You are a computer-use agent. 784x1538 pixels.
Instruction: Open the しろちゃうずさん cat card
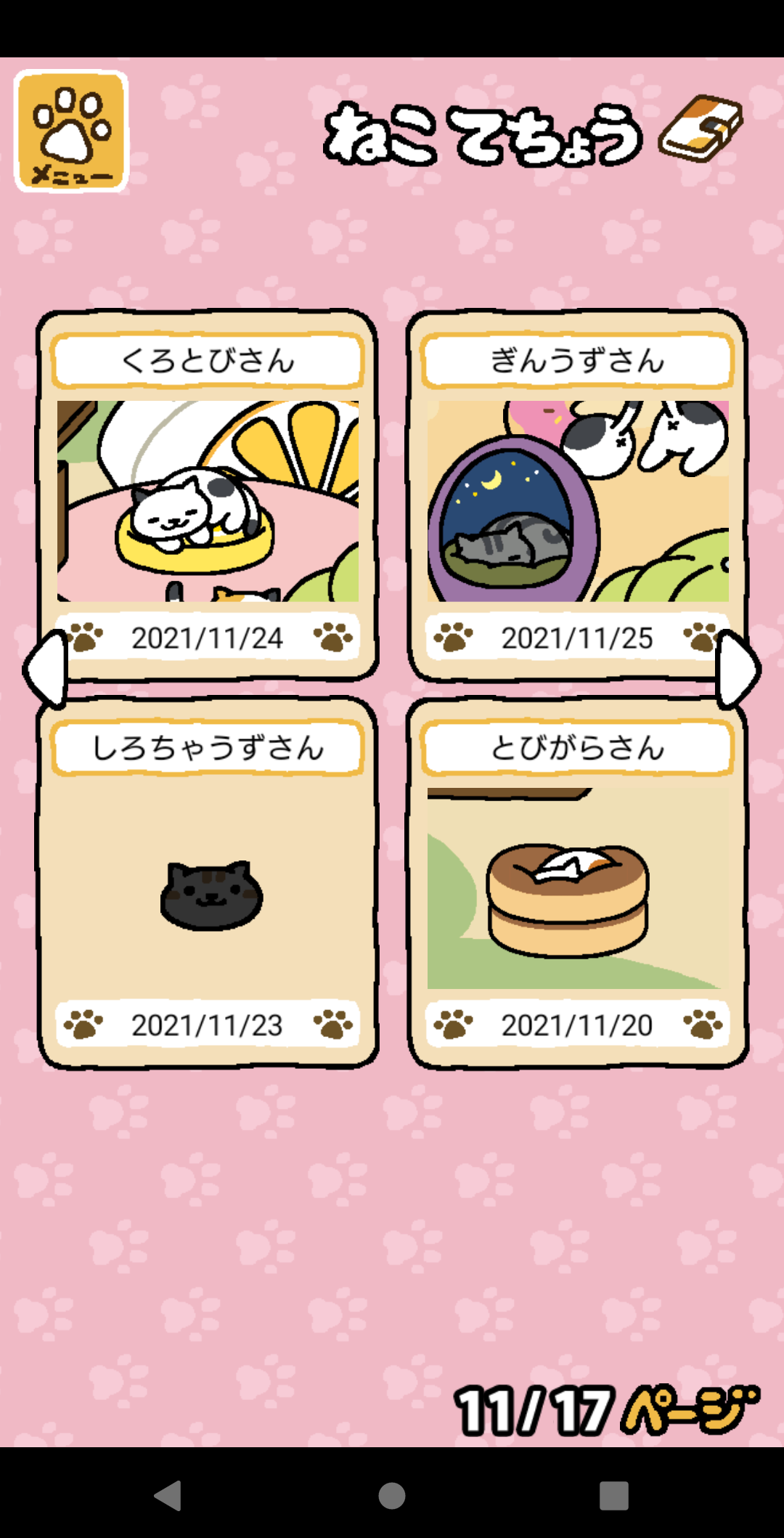208,887
